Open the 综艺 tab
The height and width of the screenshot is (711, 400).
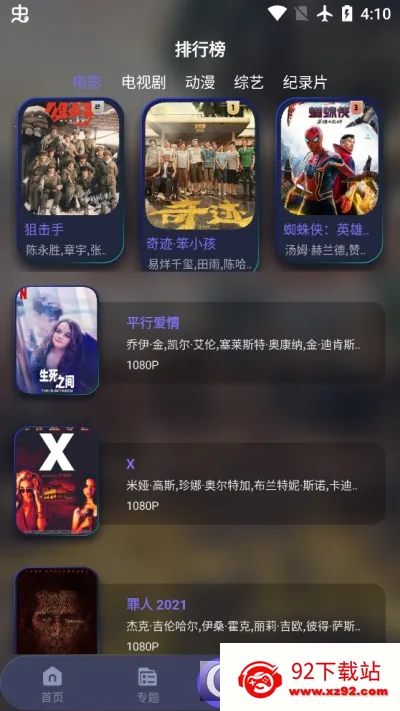pos(249,83)
